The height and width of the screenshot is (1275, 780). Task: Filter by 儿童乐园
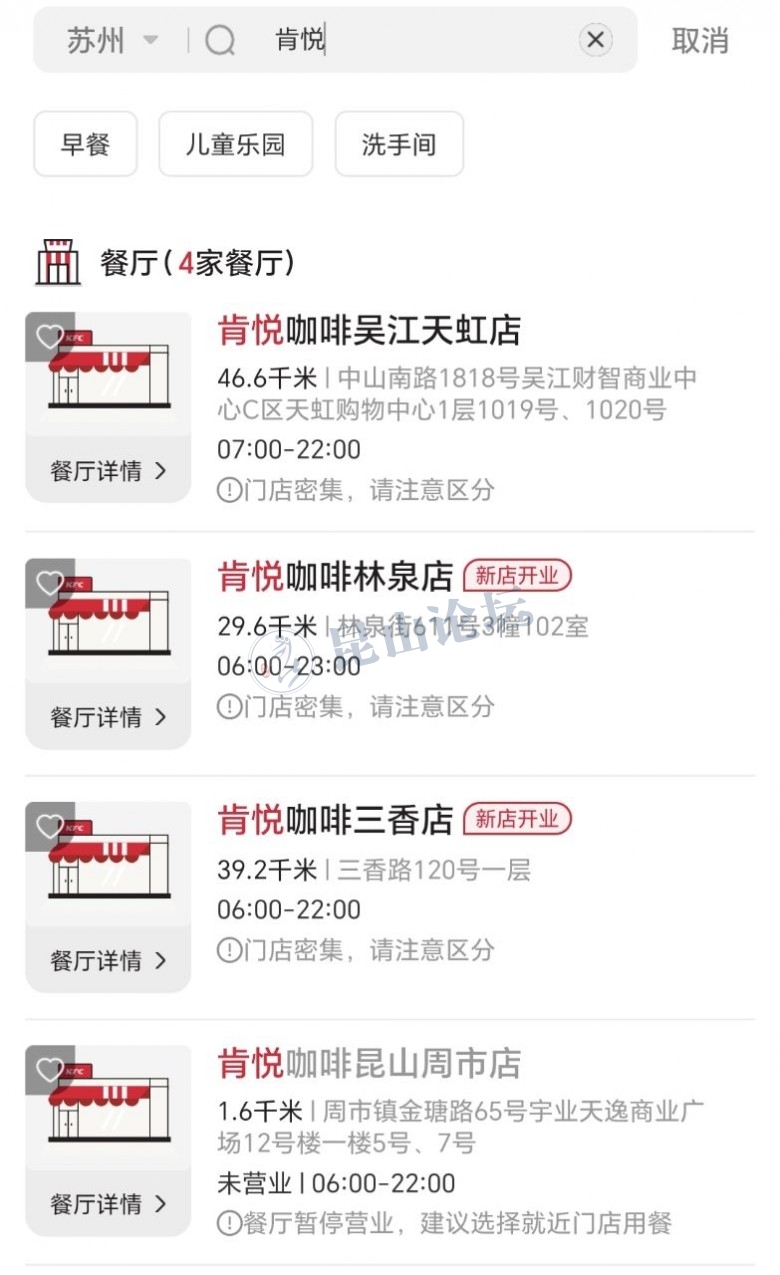236,144
